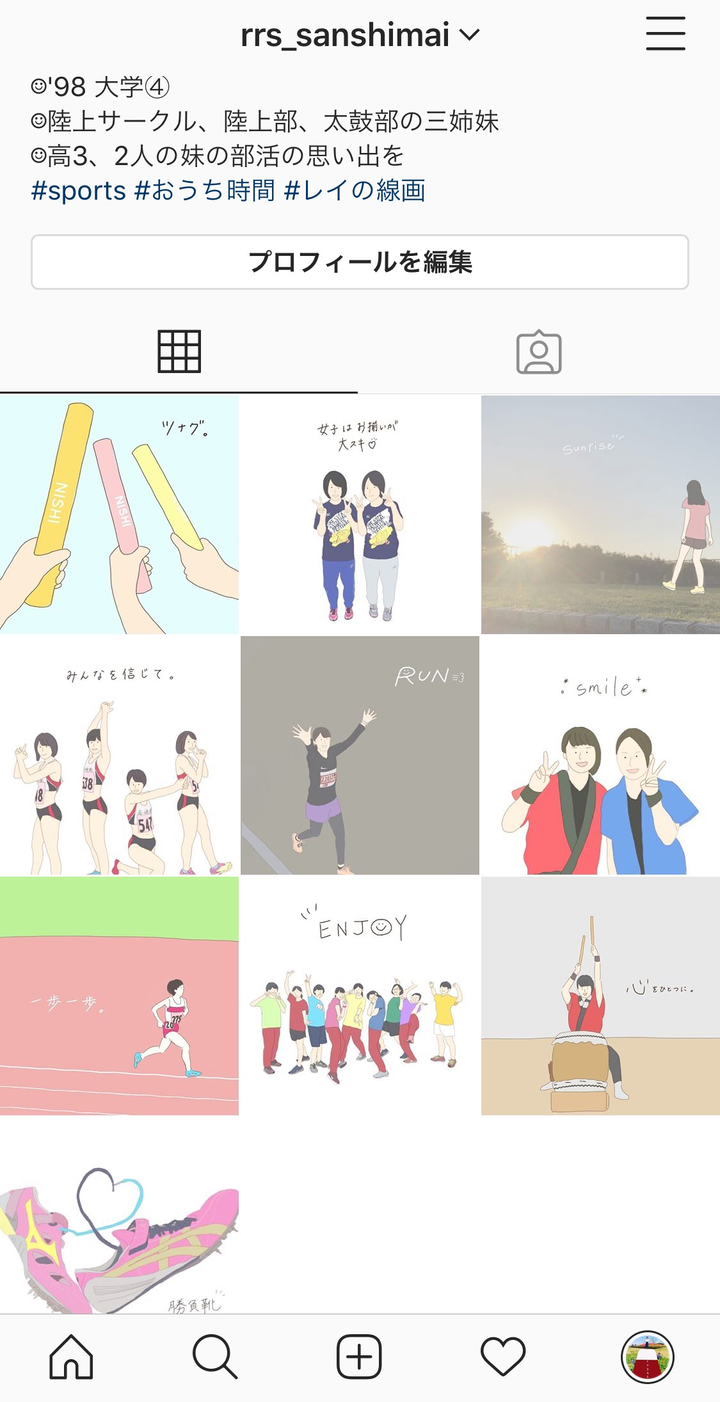Open the pink spike shoes post

click(119, 1216)
